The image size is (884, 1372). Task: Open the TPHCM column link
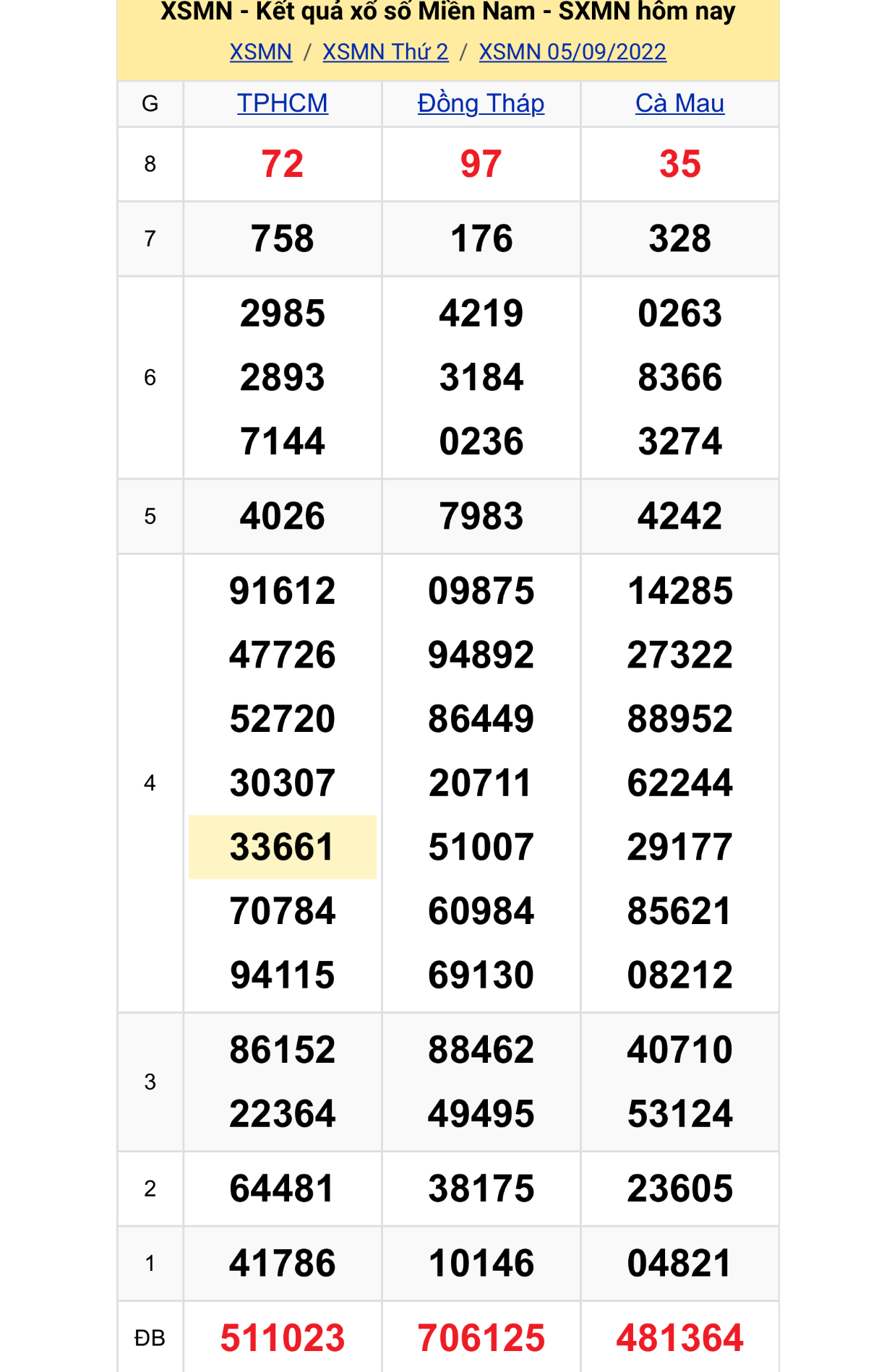[282, 103]
